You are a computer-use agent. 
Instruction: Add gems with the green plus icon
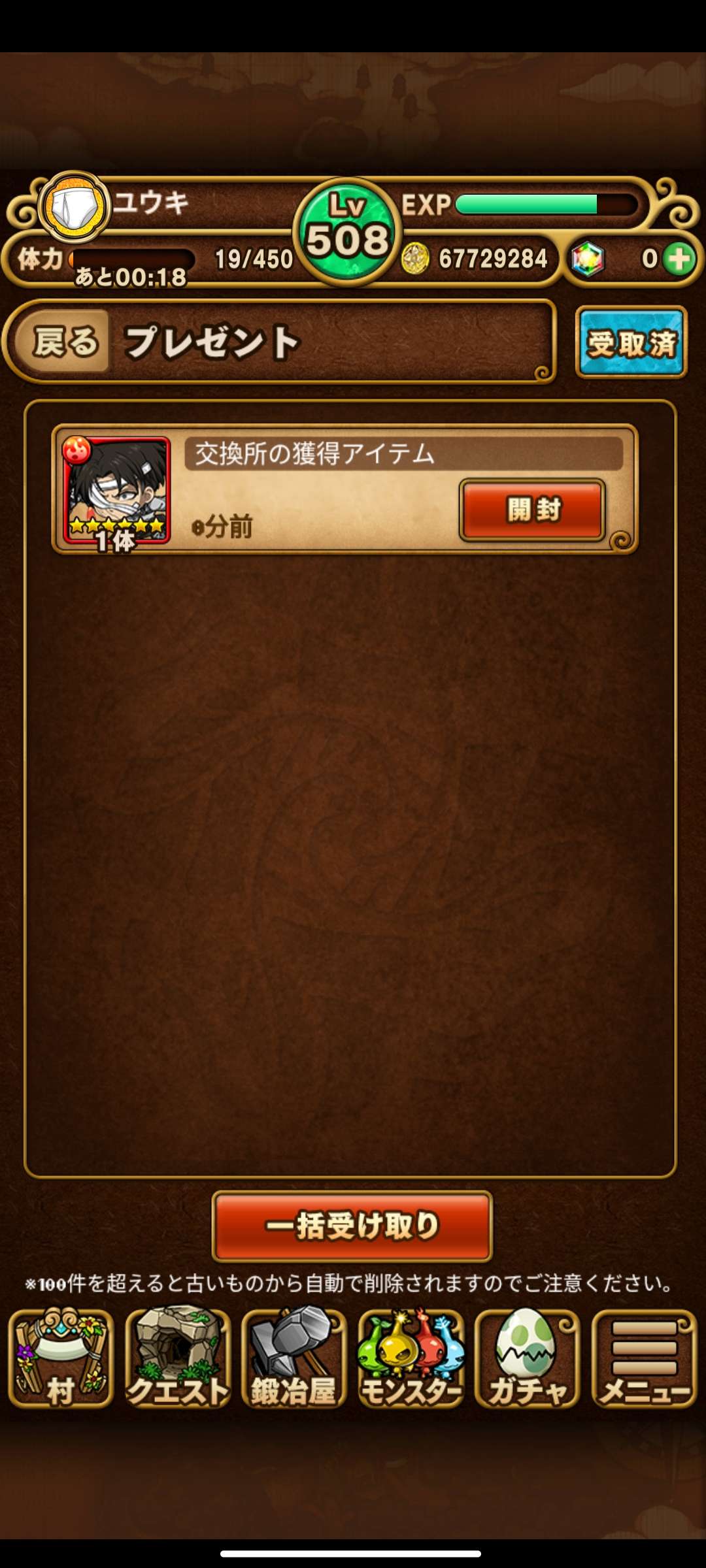[x=680, y=259]
